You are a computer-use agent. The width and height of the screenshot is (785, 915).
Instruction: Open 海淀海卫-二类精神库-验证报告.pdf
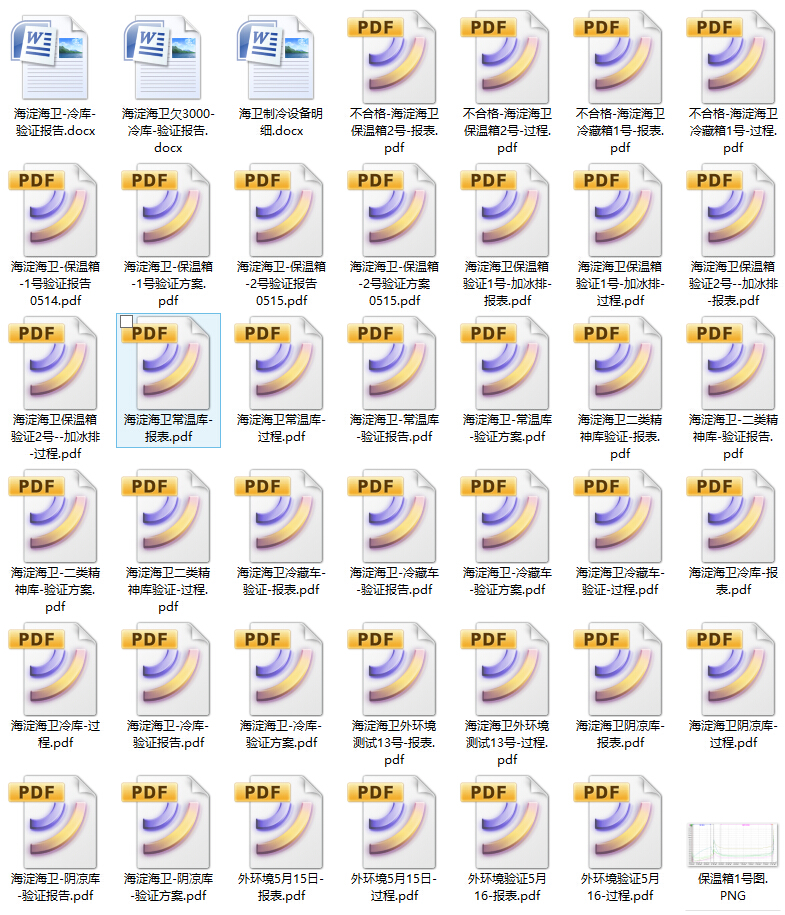(733, 365)
